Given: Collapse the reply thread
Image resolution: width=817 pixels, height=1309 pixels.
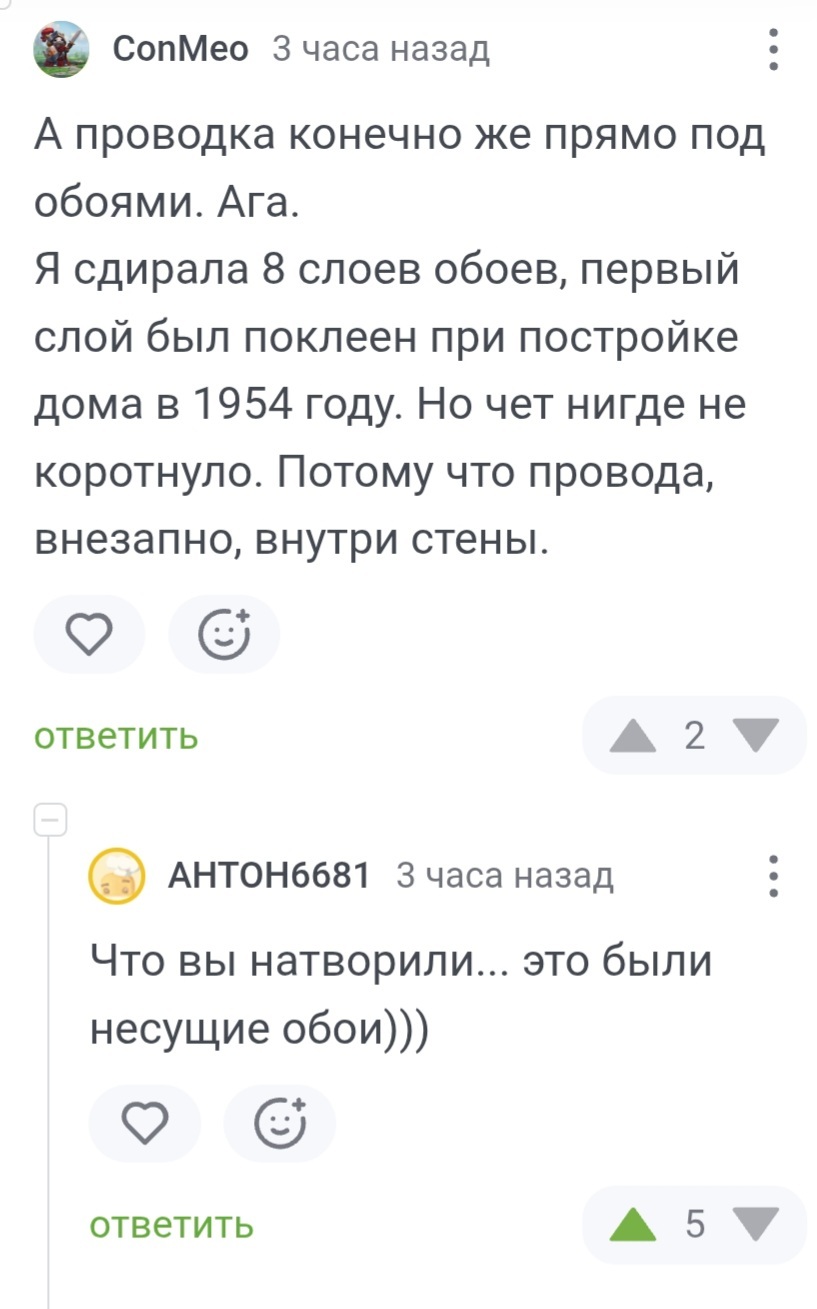Looking at the screenshot, I should click(x=49, y=818).
